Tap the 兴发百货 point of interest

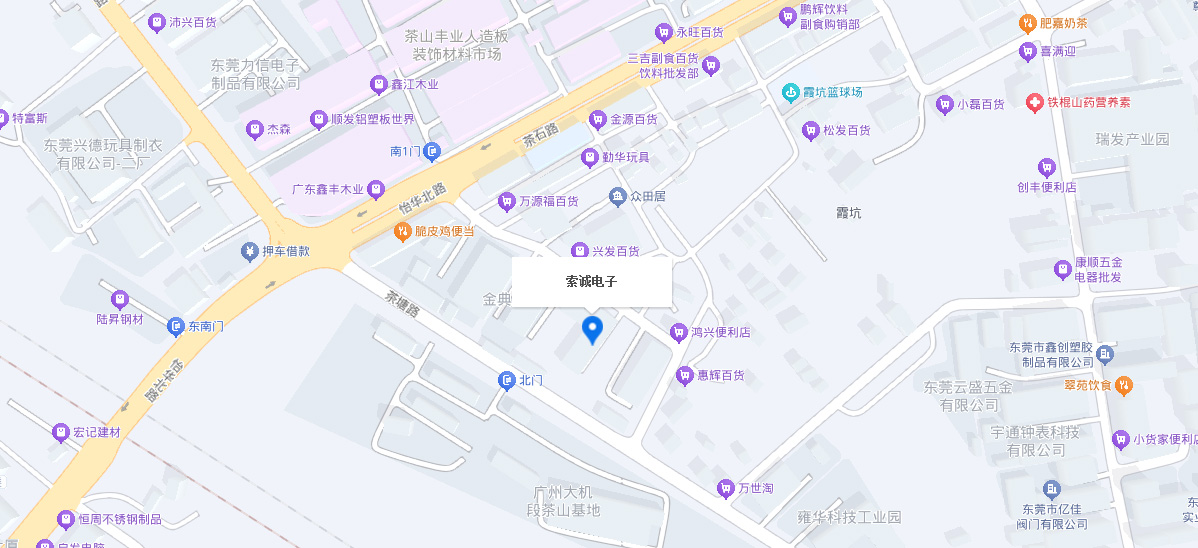coord(579,251)
